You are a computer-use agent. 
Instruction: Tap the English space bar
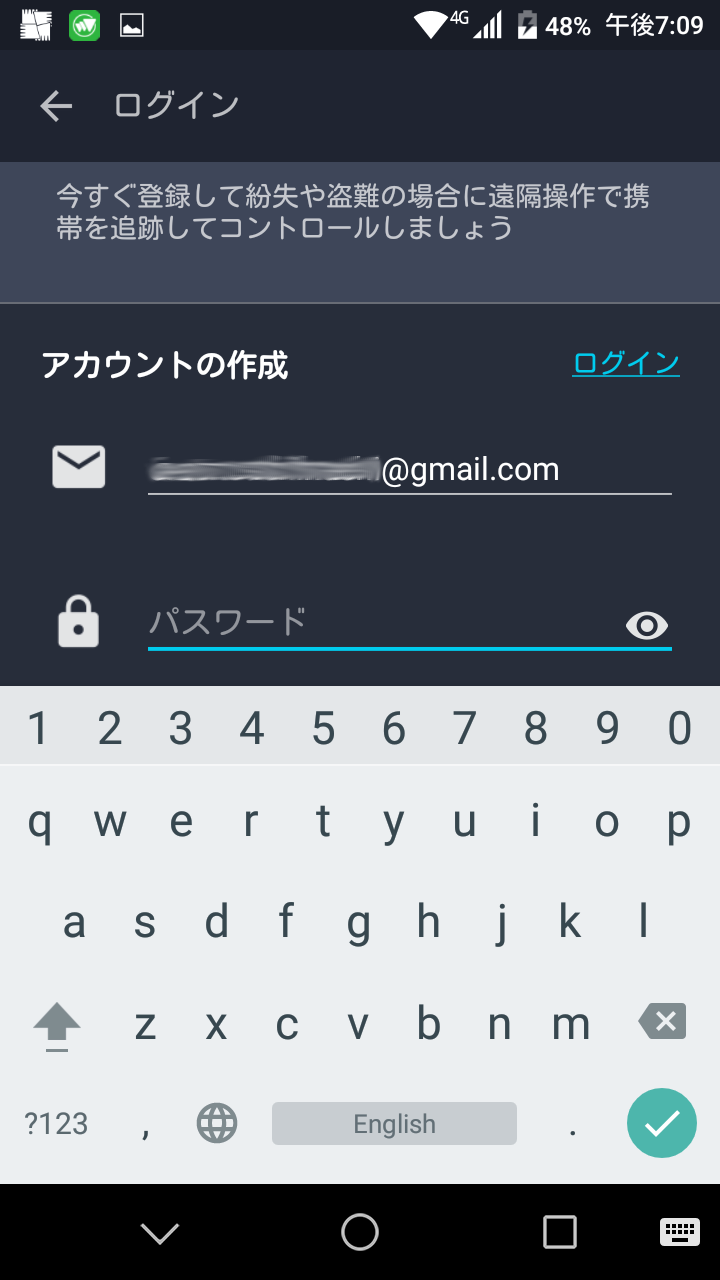click(x=394, y=1123)
